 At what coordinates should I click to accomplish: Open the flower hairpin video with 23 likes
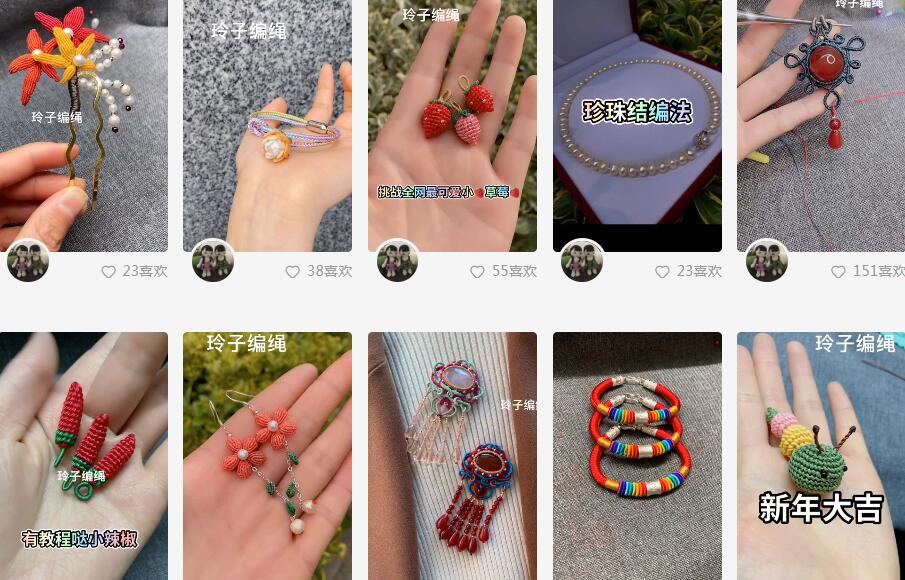(83, 125)
